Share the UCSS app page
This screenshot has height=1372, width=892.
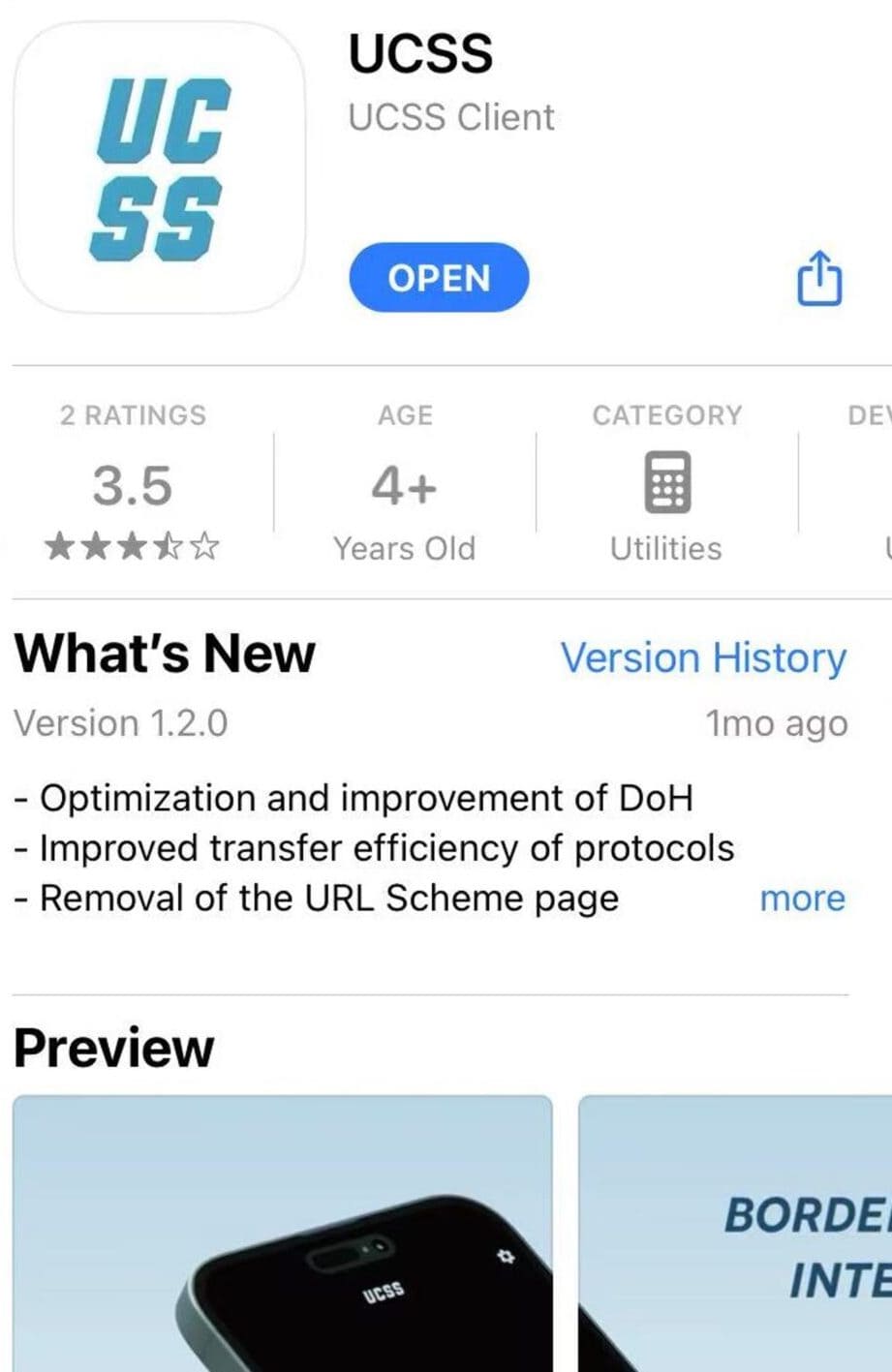click(x=819, y=279)
